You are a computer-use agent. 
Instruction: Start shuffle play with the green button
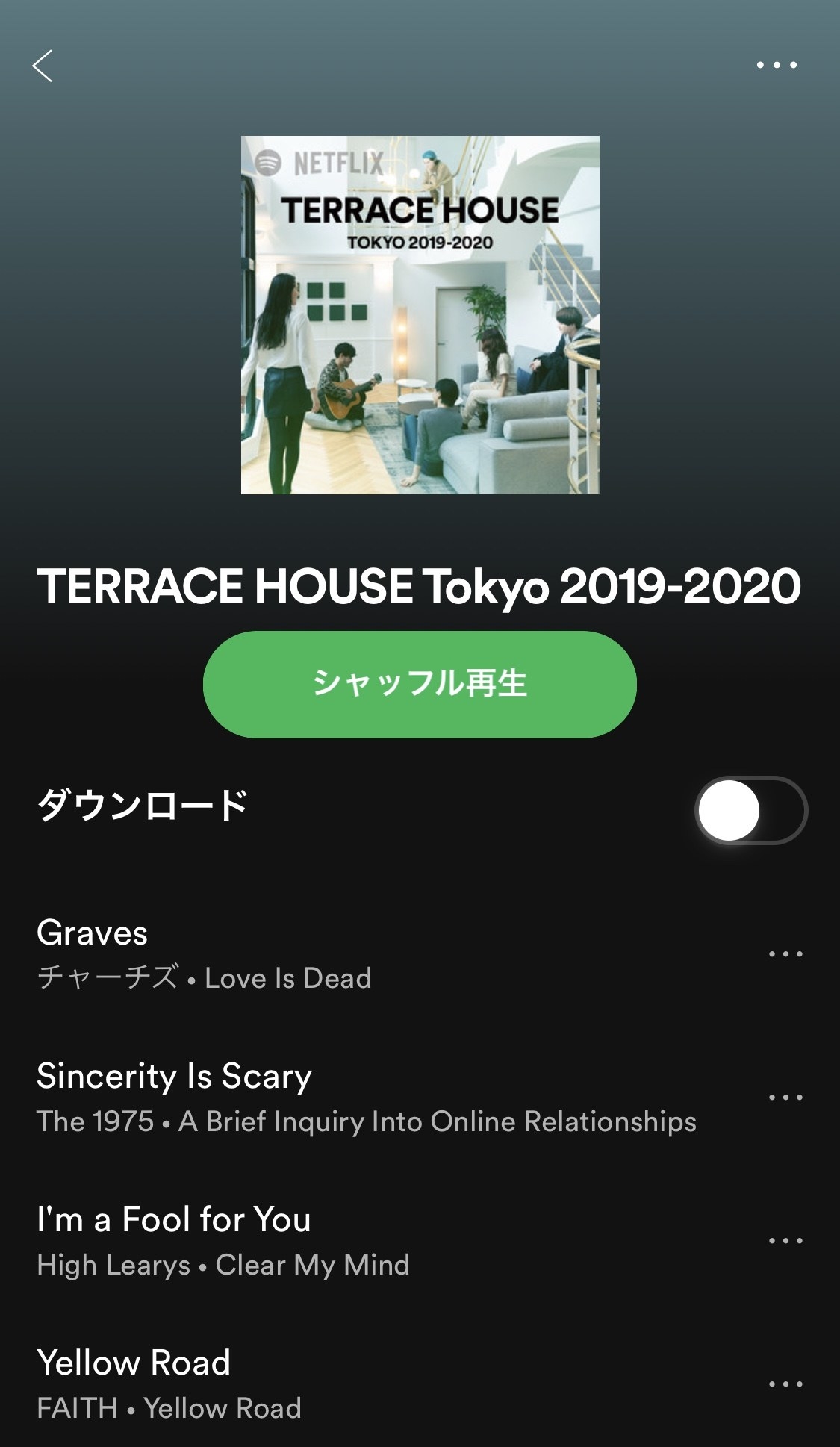coord(420,684)
